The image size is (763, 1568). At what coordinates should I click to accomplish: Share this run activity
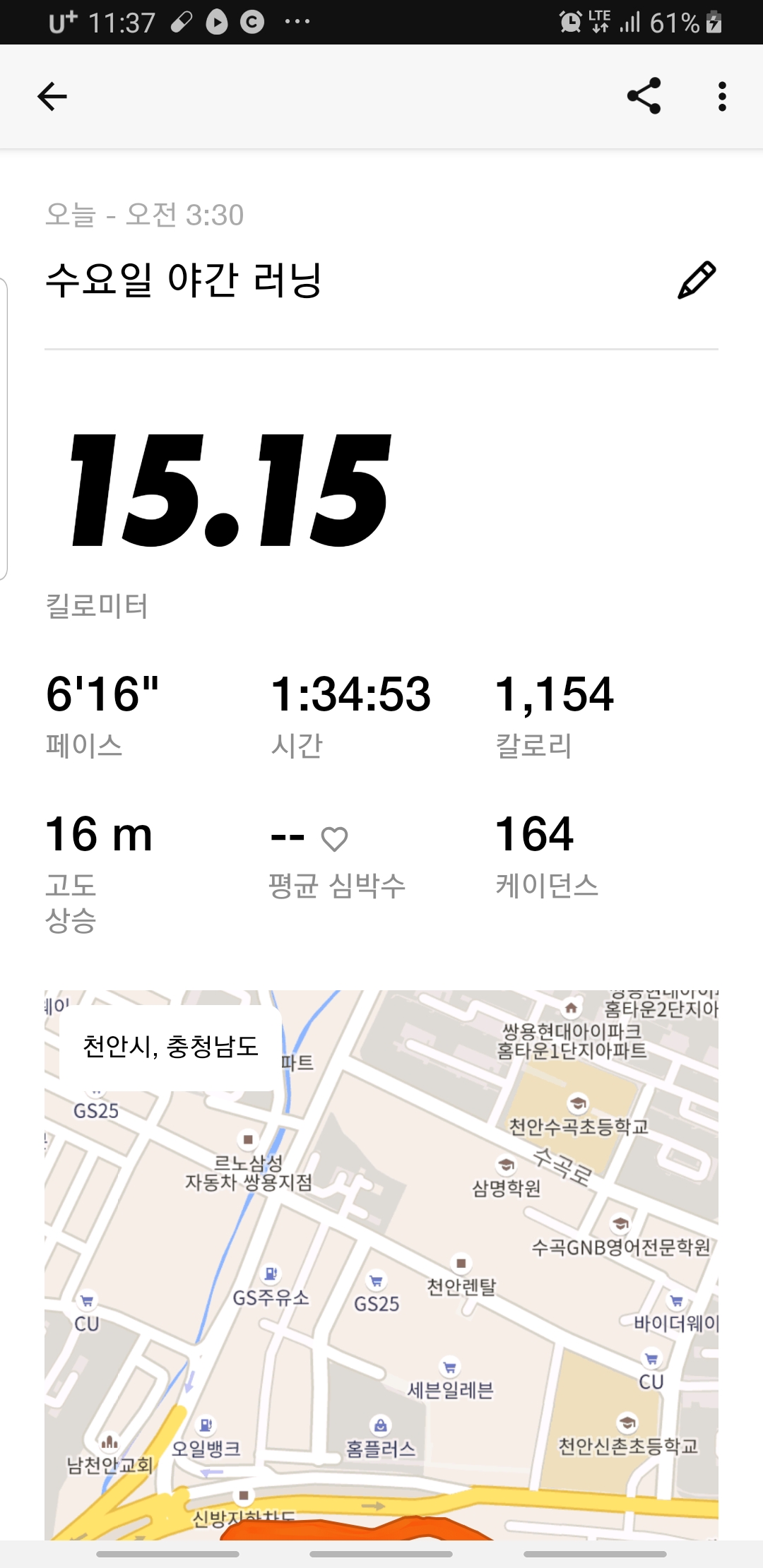[644, 96]
